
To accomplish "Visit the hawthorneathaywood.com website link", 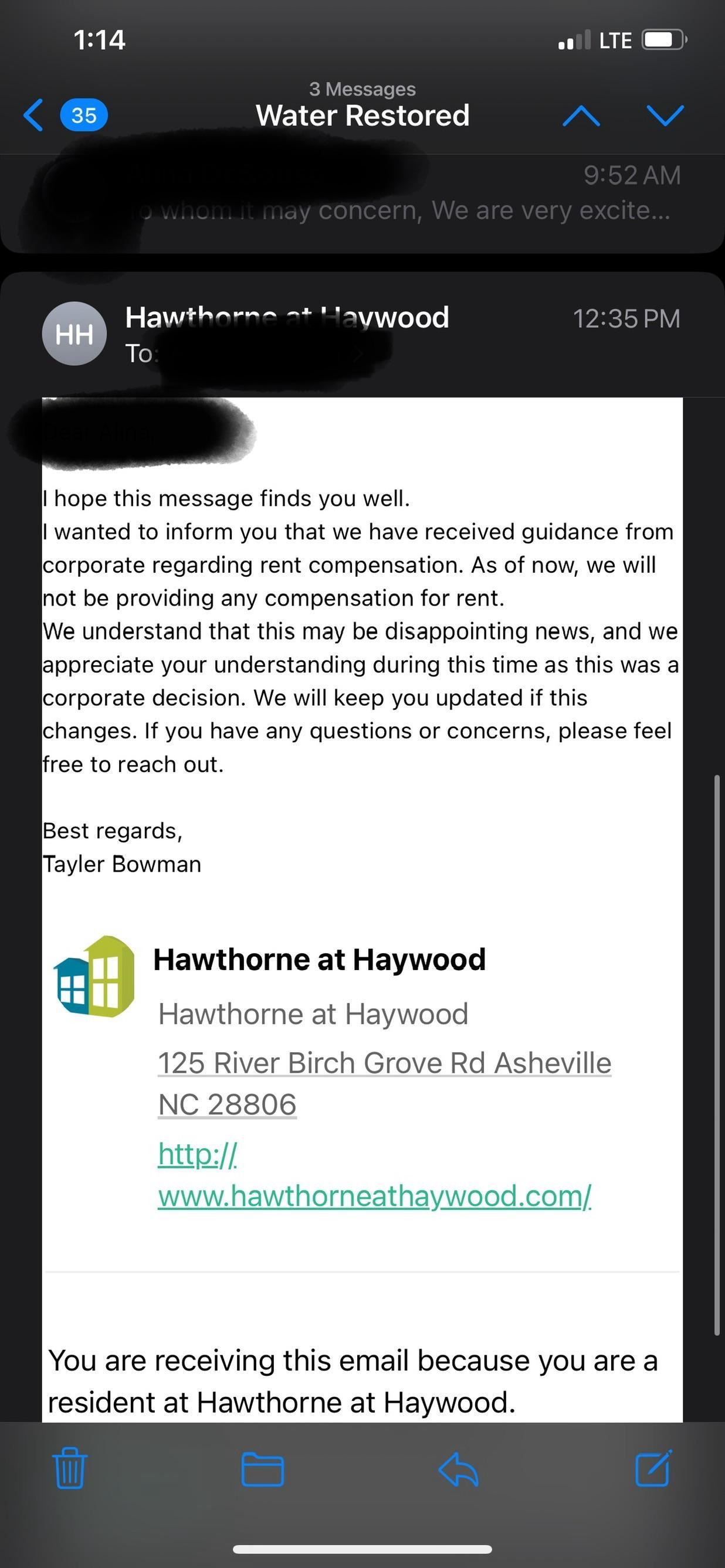I will pos(375,1175).
